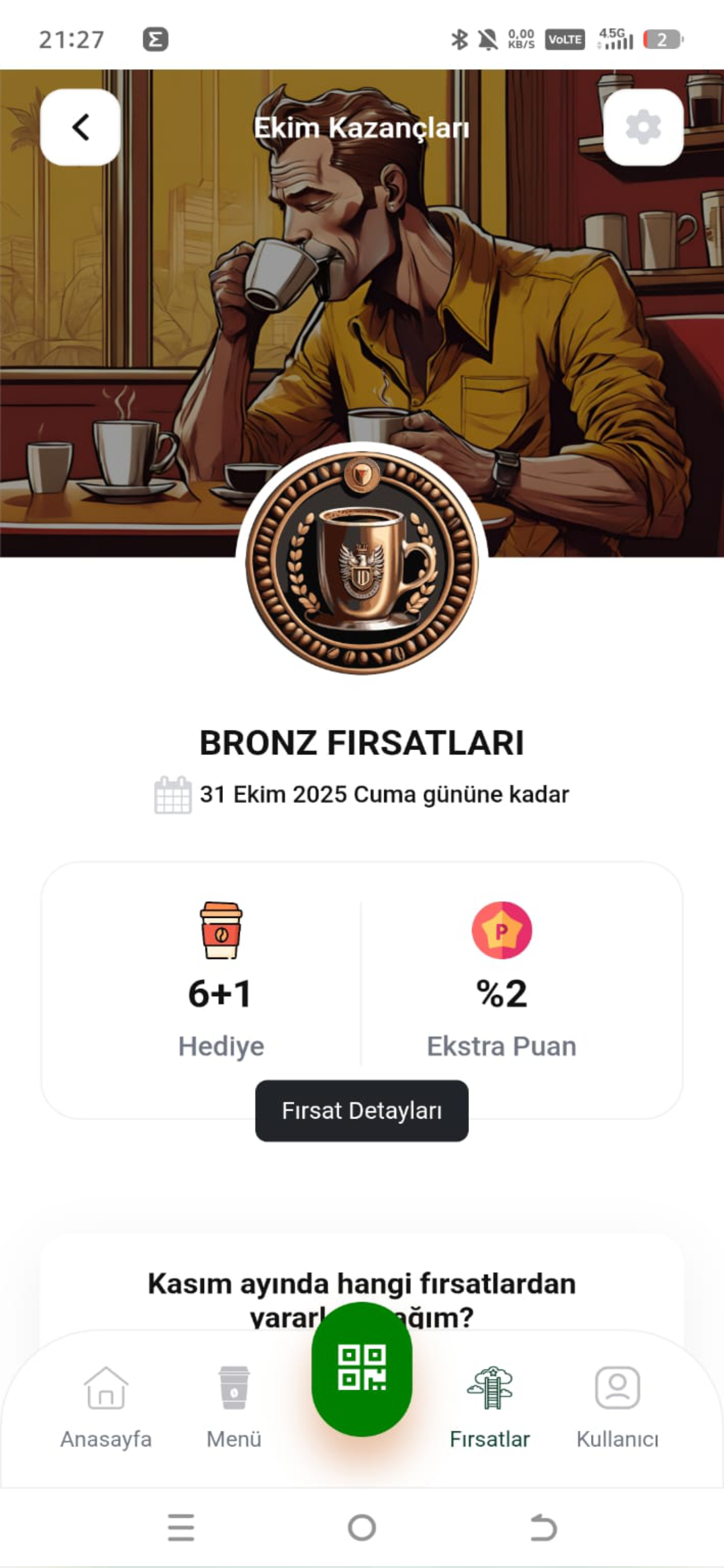Screen dimensions: 724x1568
Task: Open the settings gear icon
Action: [643, 128]
